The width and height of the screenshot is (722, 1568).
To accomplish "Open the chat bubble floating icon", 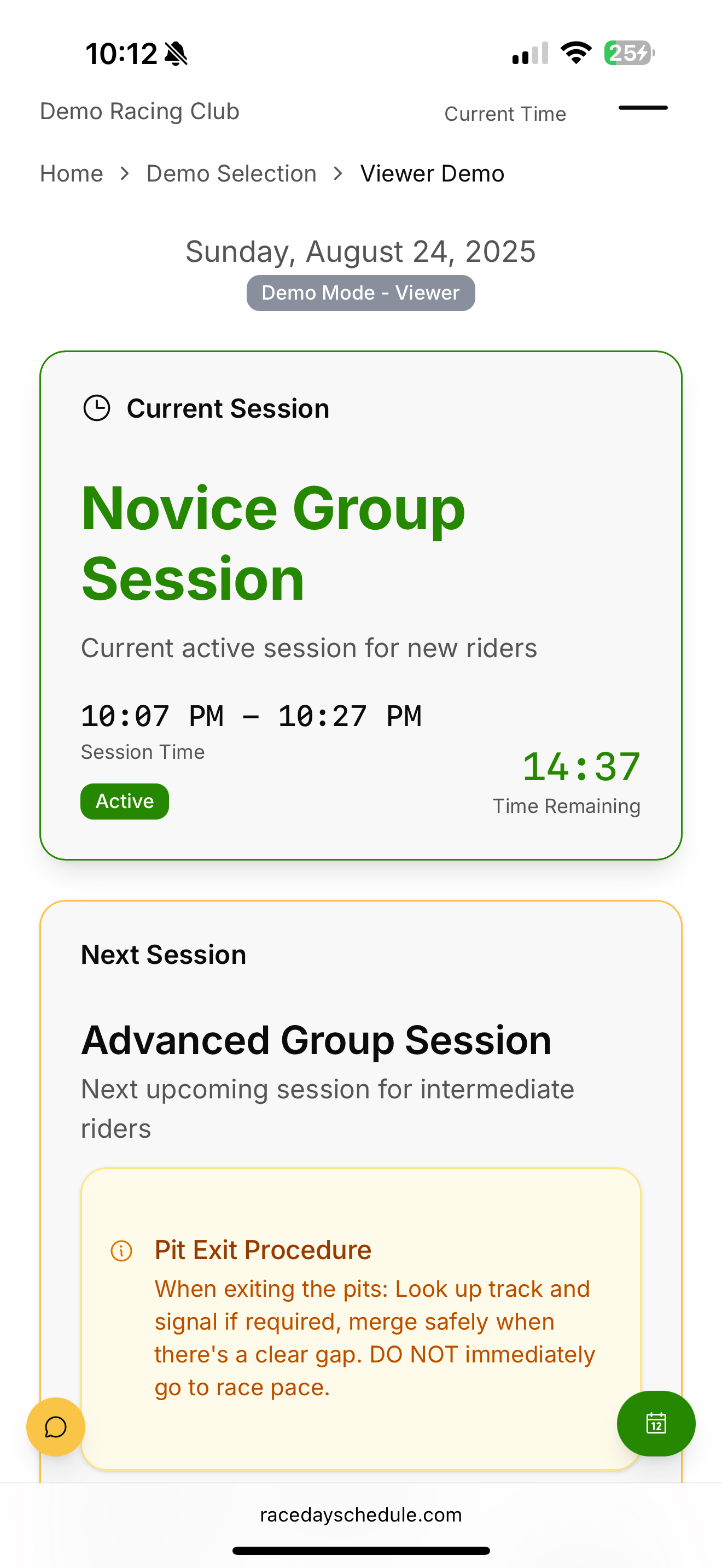I will pos(55,1427).
